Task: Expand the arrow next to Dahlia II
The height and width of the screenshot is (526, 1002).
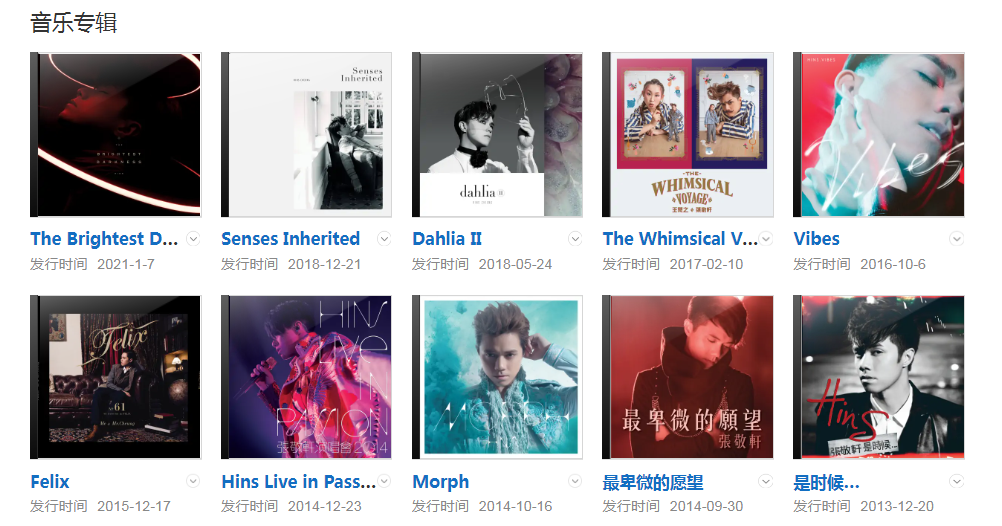Action: pos(575,239)
